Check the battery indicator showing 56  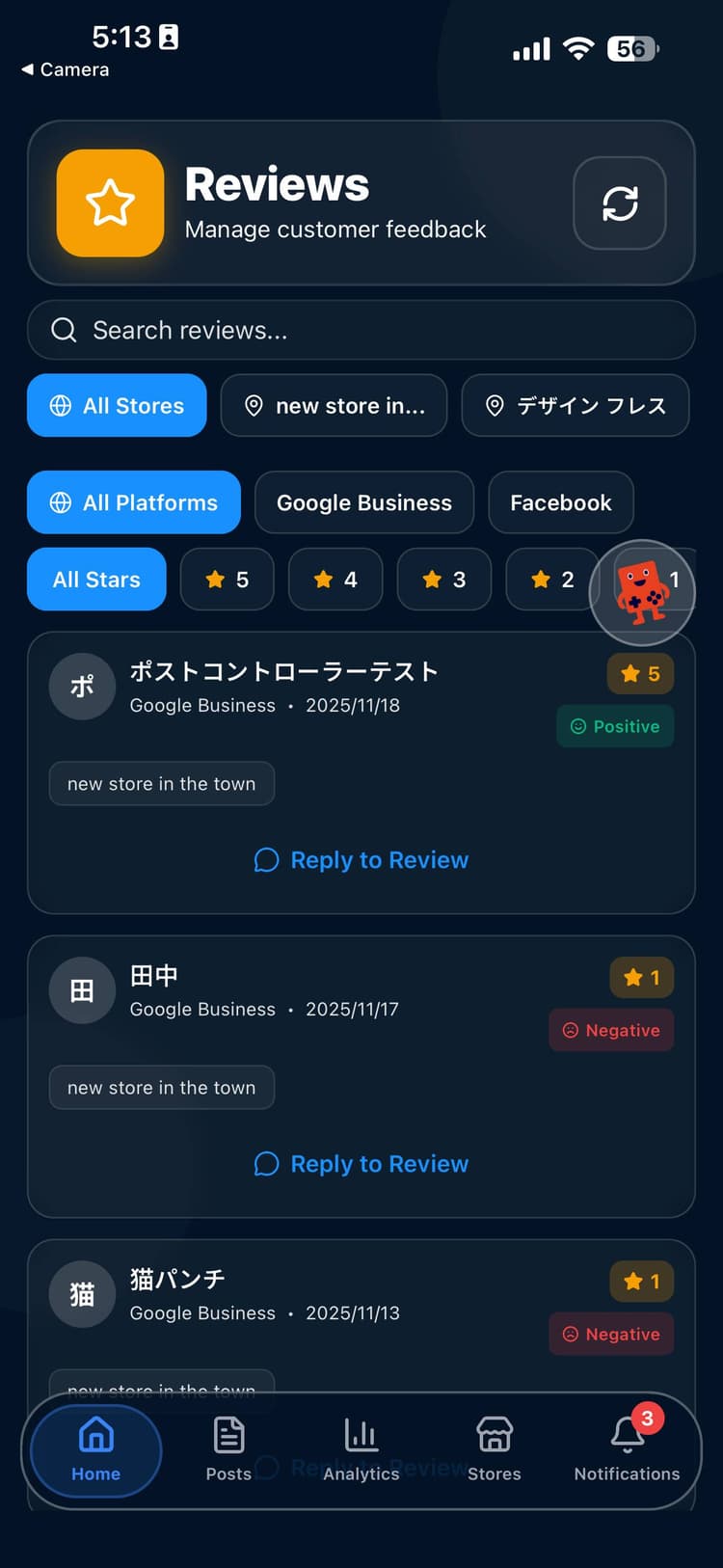pos(631,48)
